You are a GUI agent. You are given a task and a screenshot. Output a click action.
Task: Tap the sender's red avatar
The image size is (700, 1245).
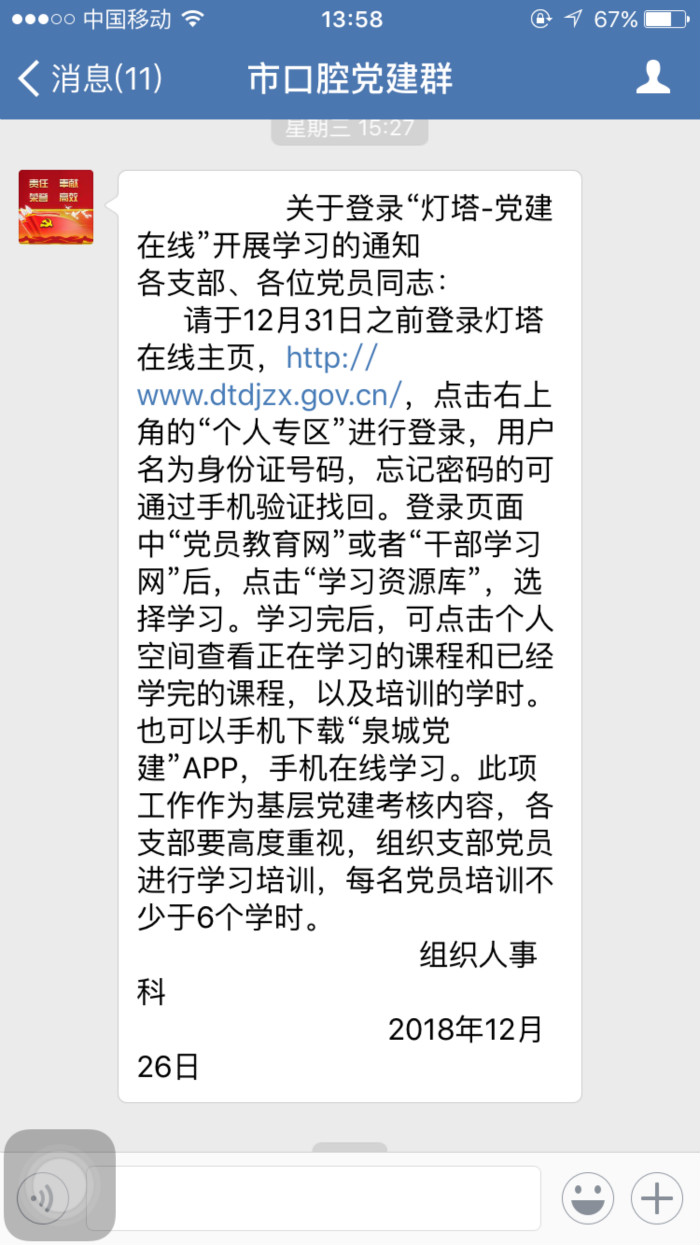pyautogui.click(x=56, y=207)
